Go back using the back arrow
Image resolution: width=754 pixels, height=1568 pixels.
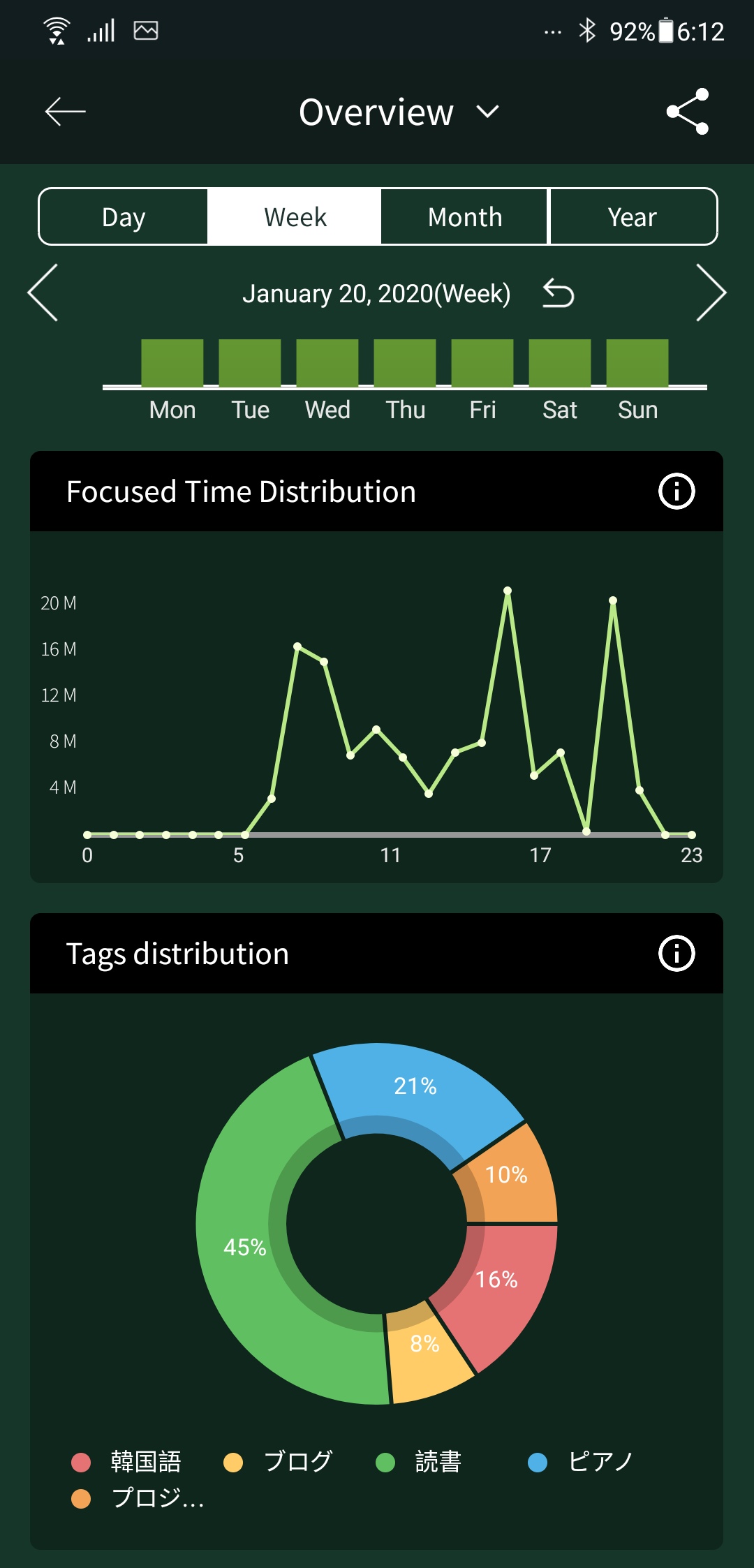pyautogui.click(x=65, y=112)
